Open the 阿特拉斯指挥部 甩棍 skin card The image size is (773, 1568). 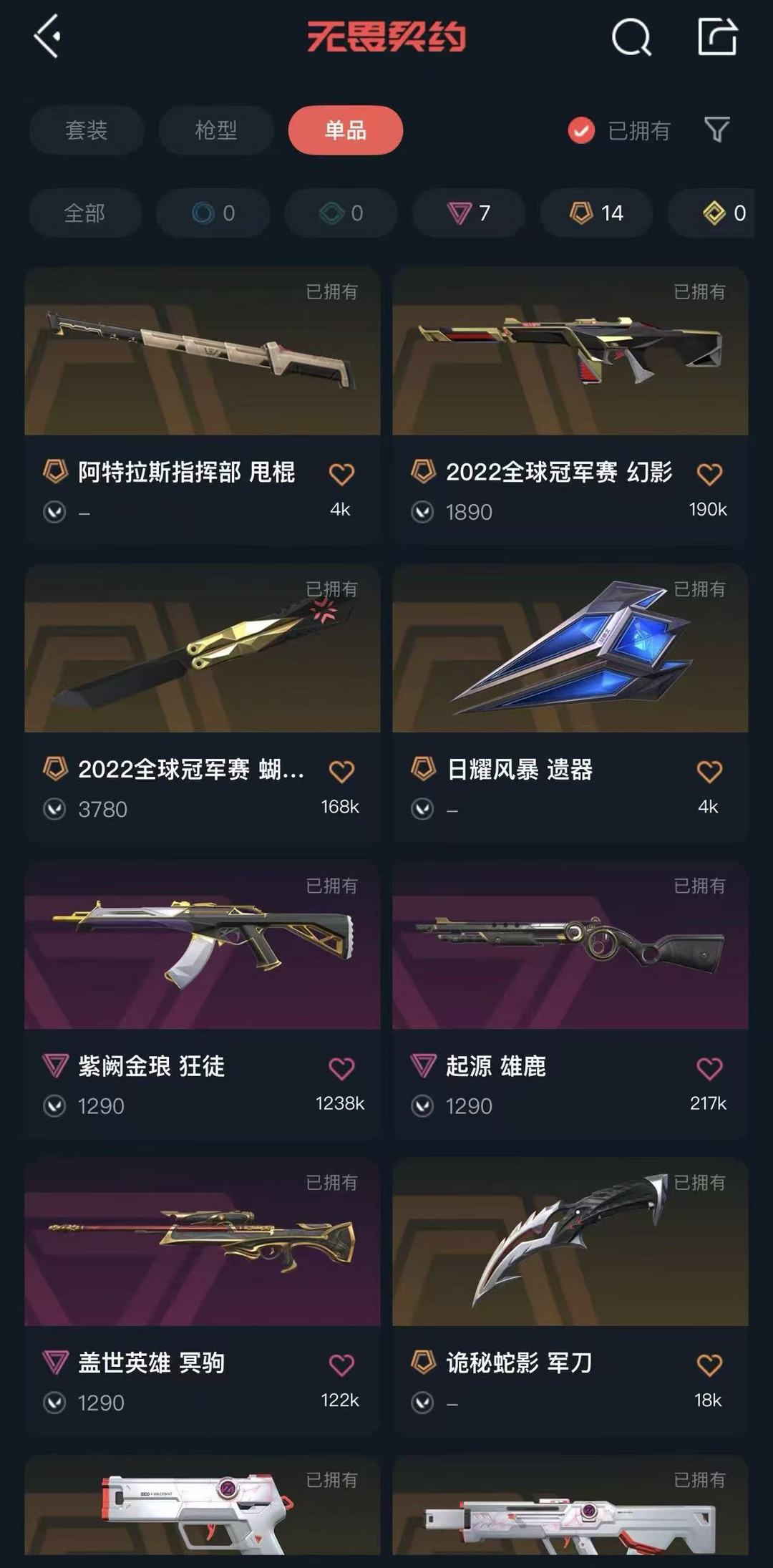203,406
